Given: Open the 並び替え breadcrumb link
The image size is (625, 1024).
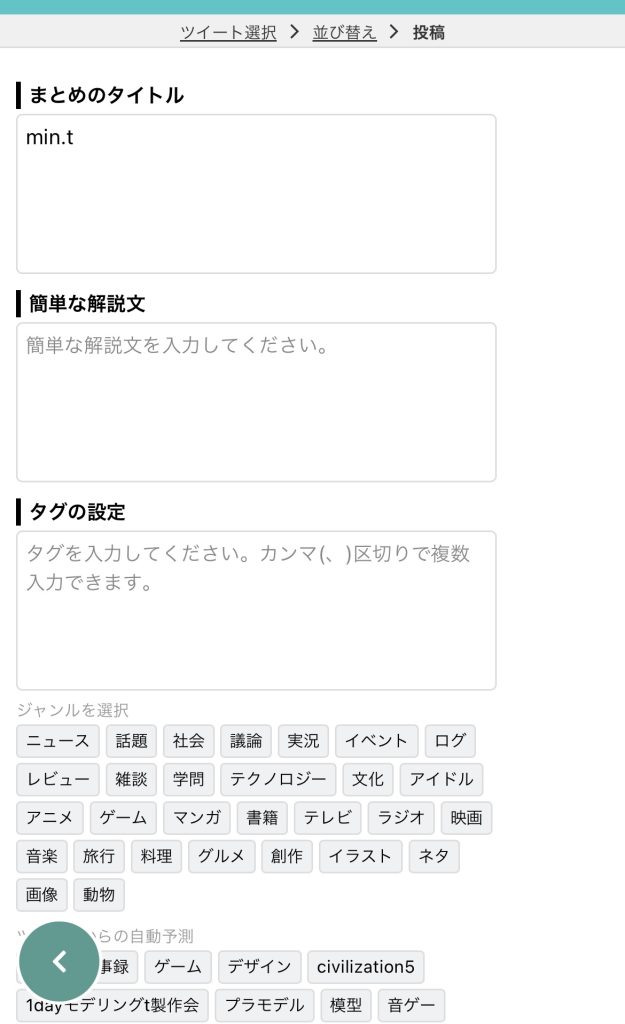Looking at the screenshot, I should click(x=344, y=32).
